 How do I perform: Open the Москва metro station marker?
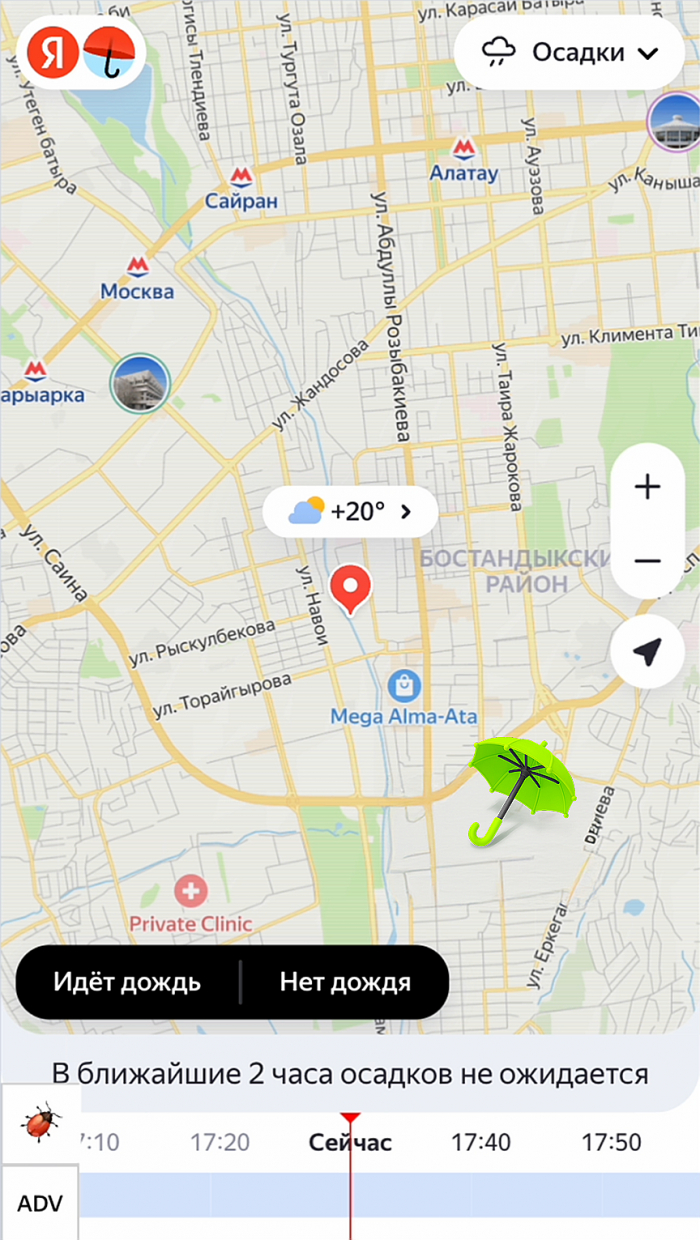pyautogui.click(x=138, y=266)
